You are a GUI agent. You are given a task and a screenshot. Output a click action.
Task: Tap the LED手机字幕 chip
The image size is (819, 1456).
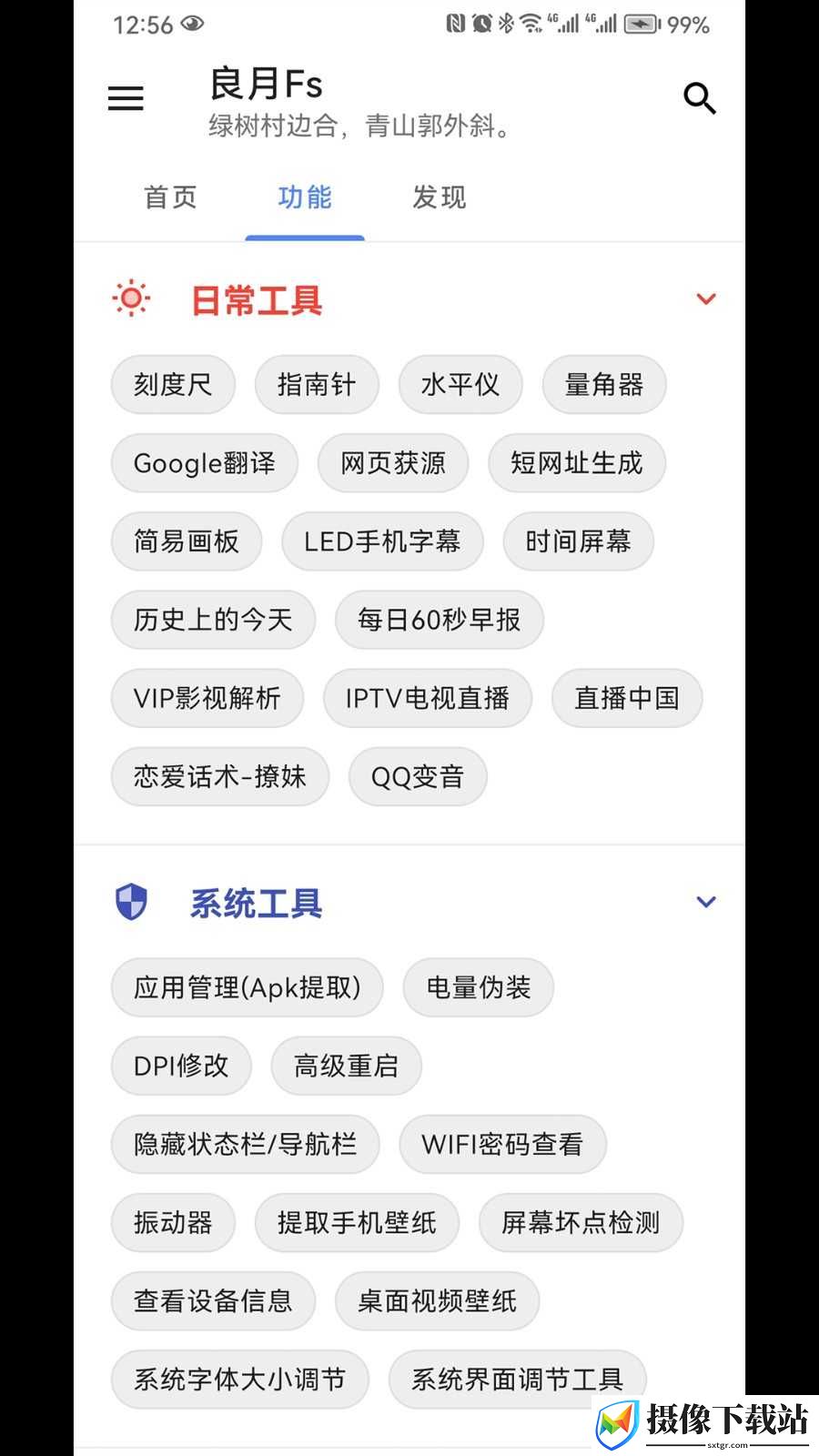coord(382,541)
